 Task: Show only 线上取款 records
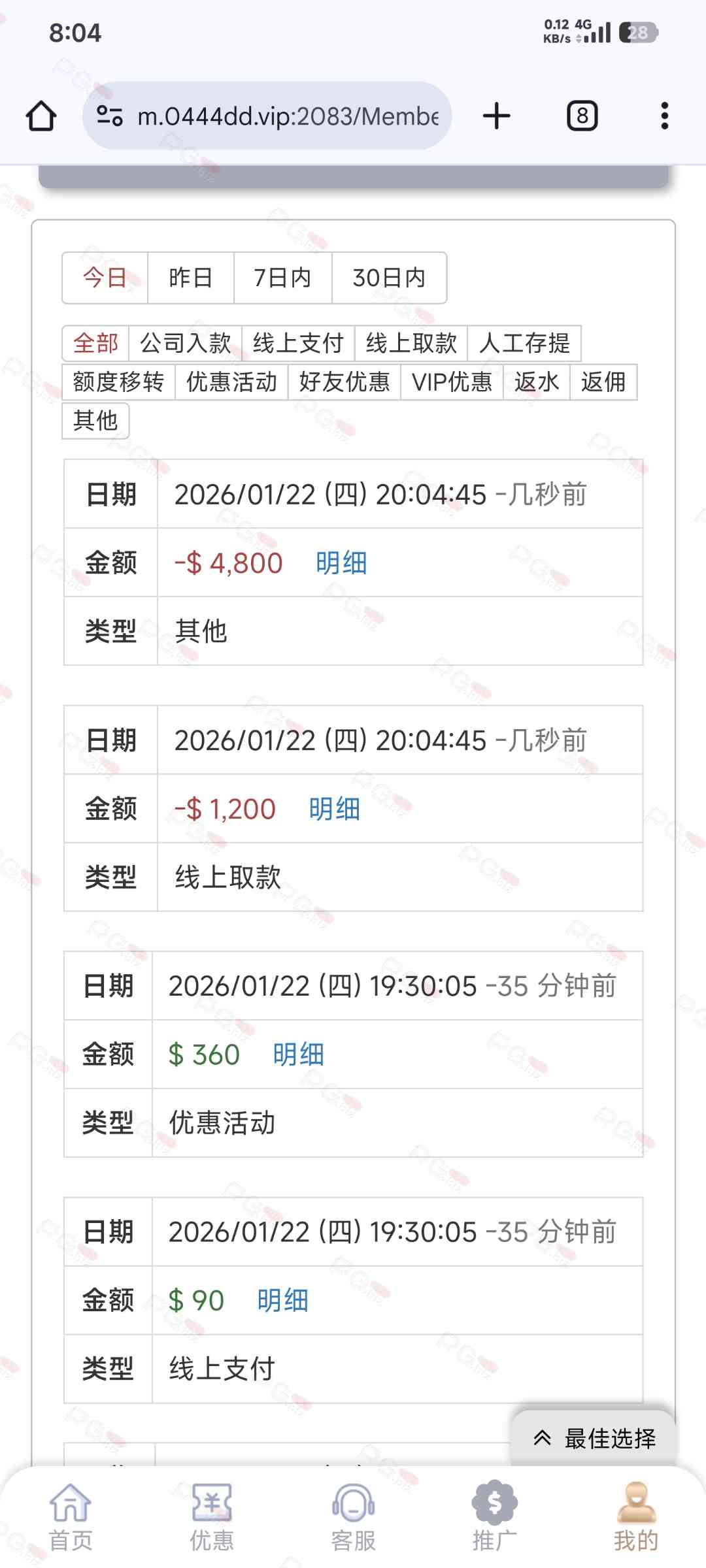coord(411,343)
